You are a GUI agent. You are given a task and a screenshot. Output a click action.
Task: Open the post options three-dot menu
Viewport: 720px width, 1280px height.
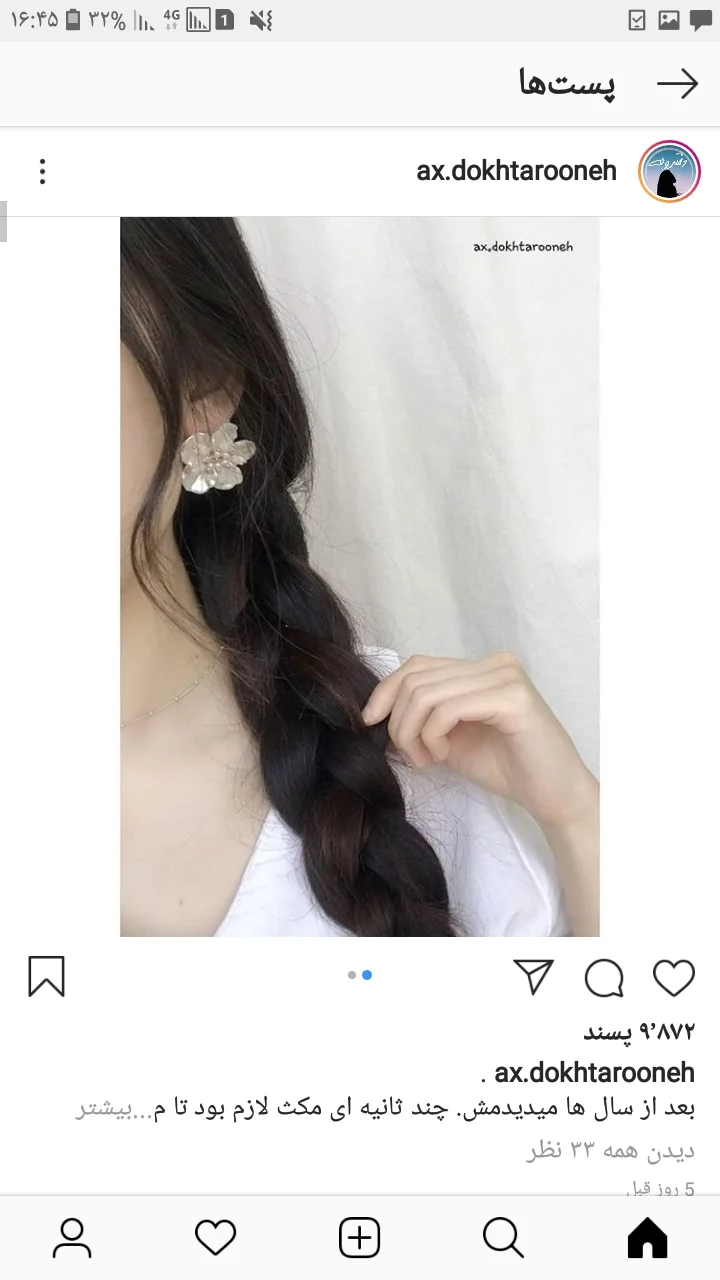click(x=42, y=171)
